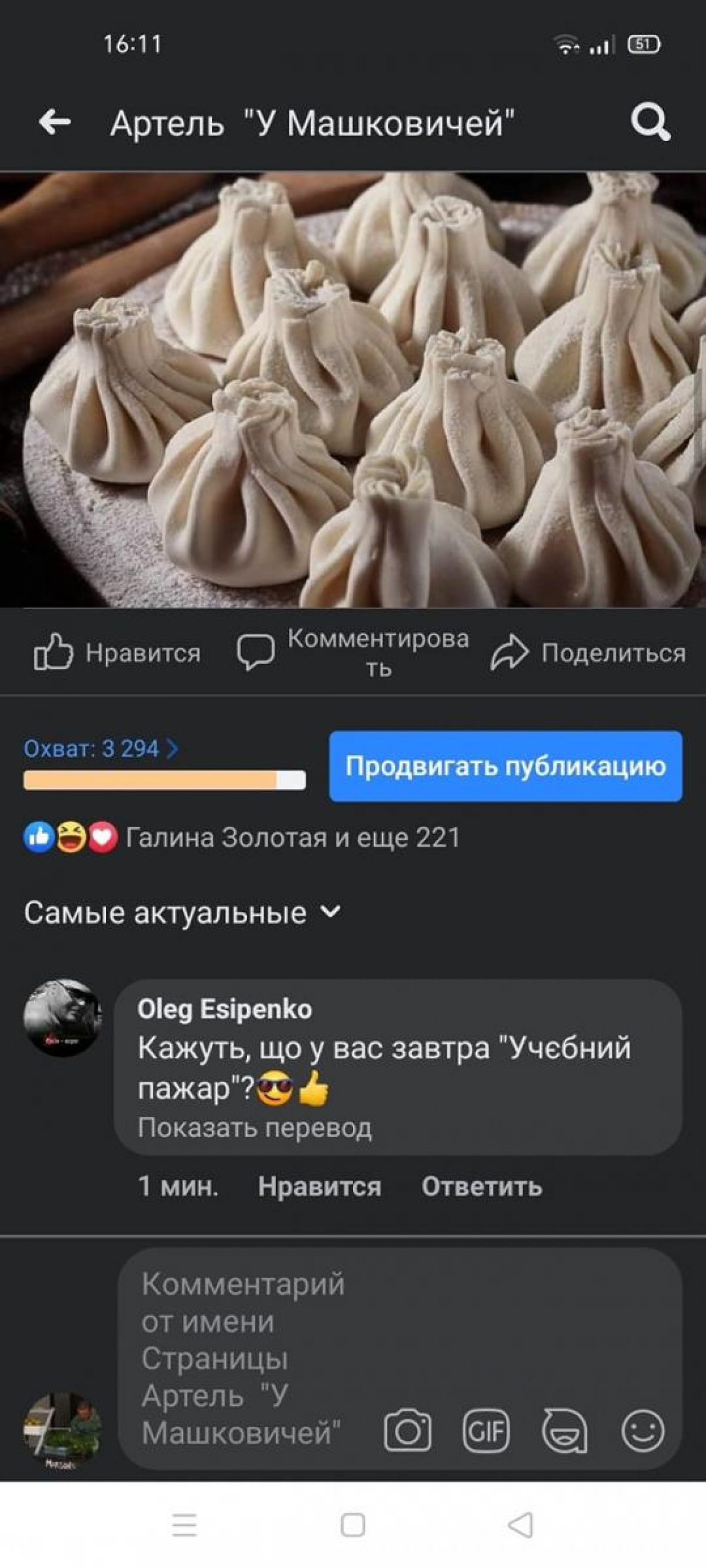Viewport: 706px width, 1568px height.
Task: Expand the Самые актуальные comment sorting
Action: 182,912
